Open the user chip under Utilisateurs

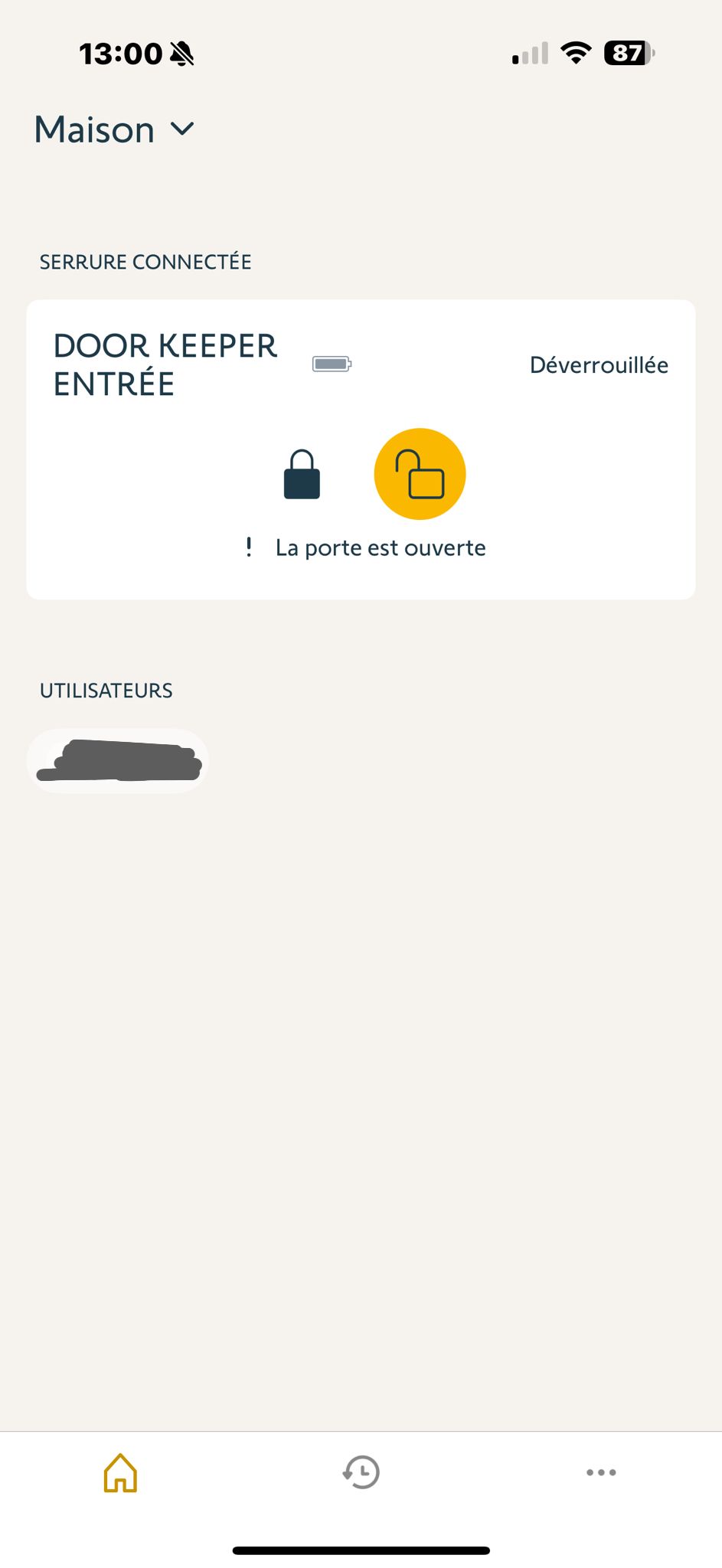click(x=118, y=760)
